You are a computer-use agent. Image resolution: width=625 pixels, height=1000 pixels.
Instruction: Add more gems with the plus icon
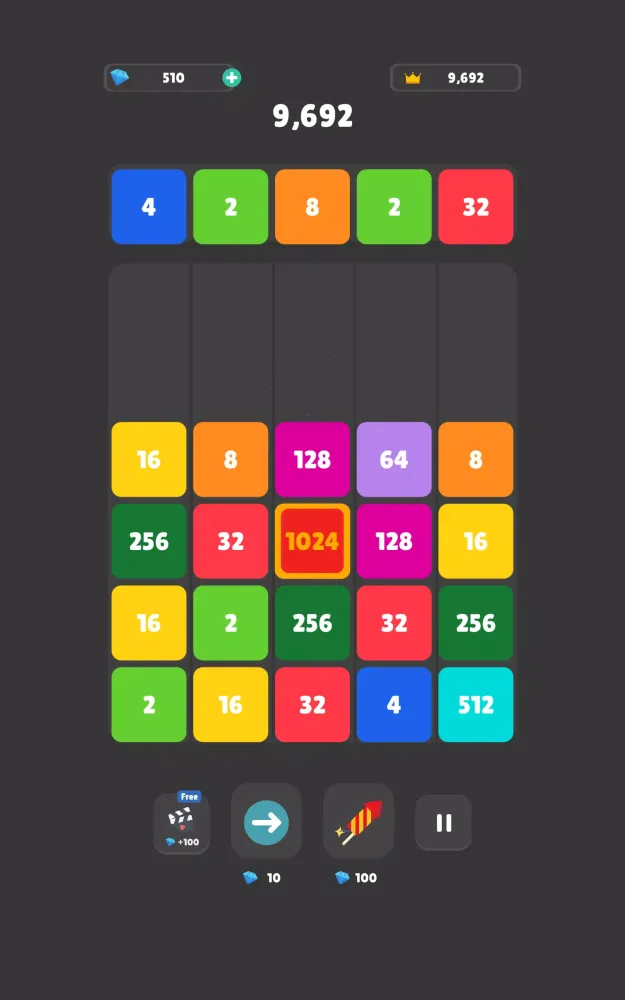pyautogui.click(x=231, y=78)
